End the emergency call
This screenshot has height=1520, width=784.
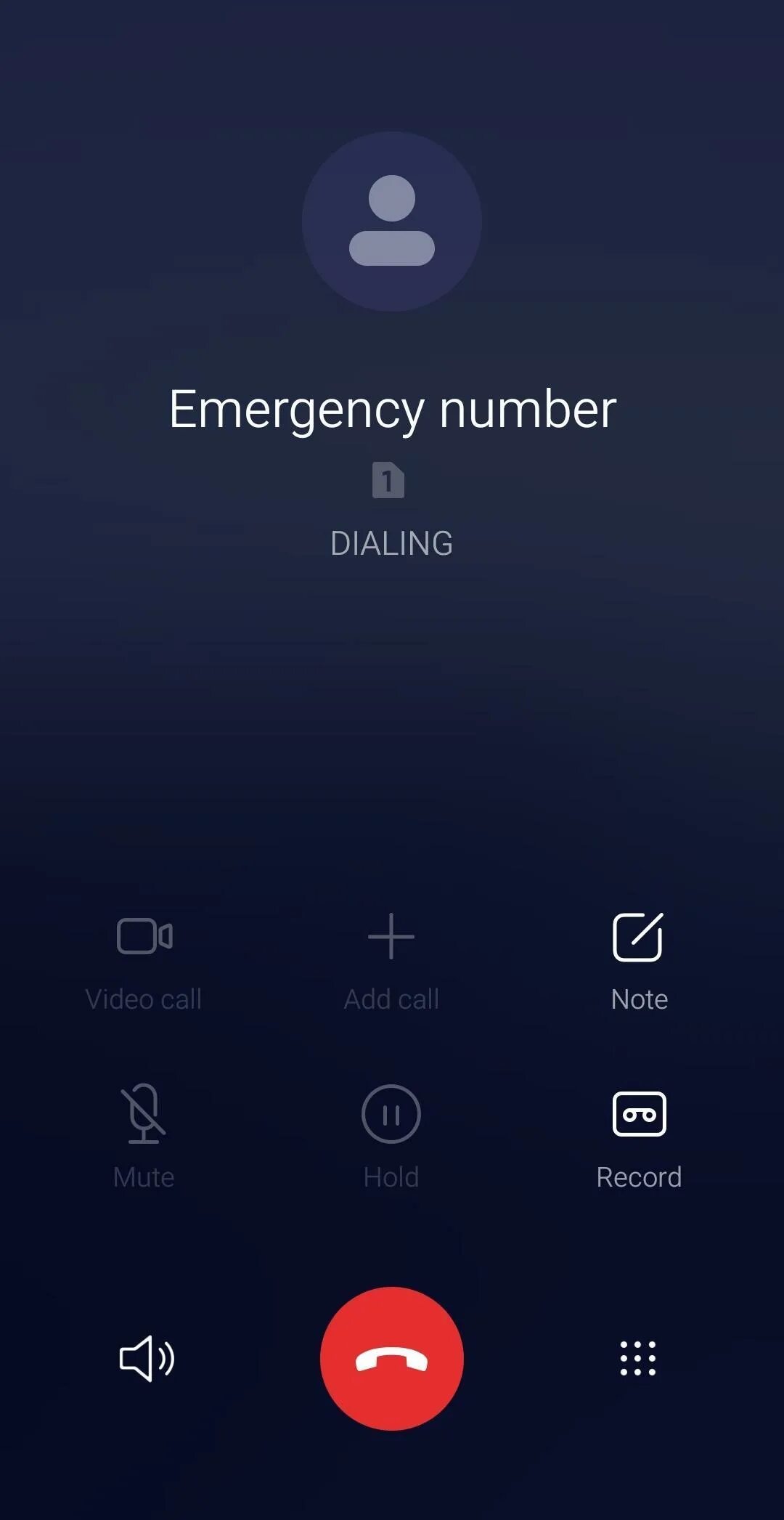[392, 1358]
